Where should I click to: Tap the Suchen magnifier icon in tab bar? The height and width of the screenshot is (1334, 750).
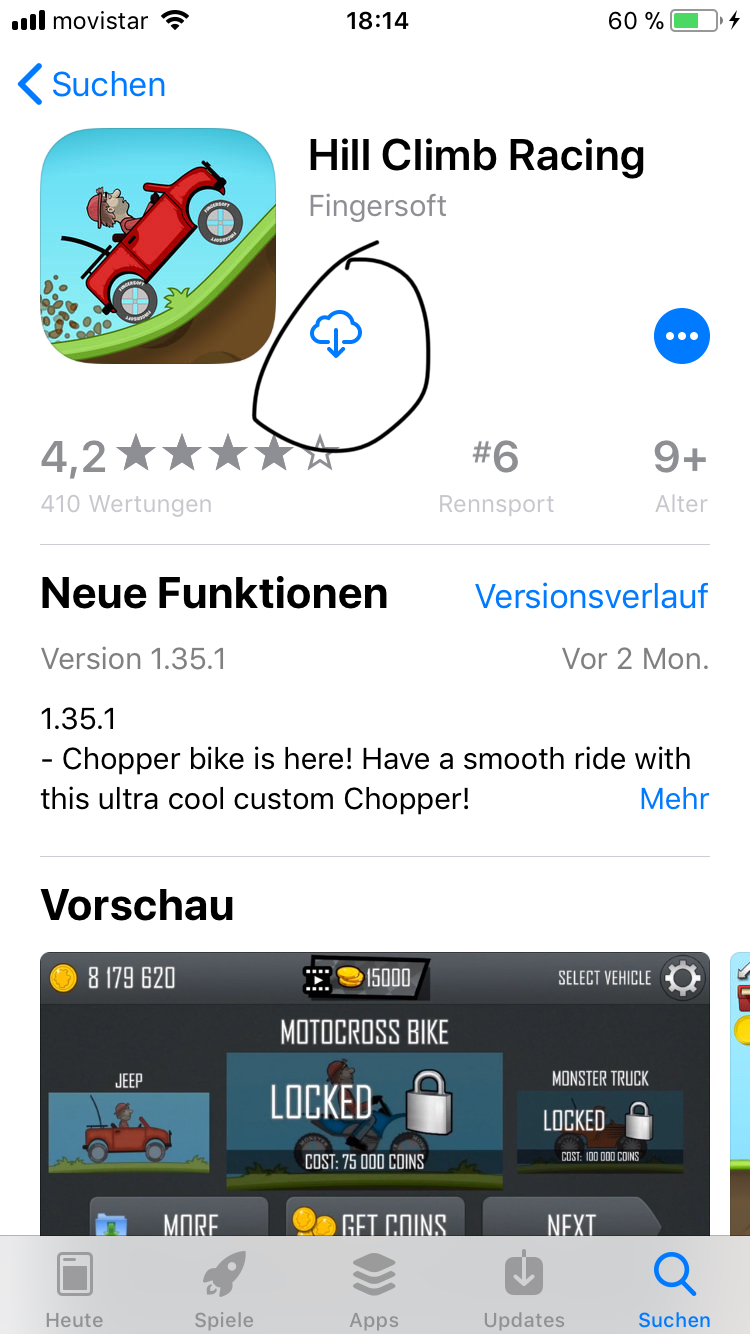pyautogui.click(x=673, y=1275)
